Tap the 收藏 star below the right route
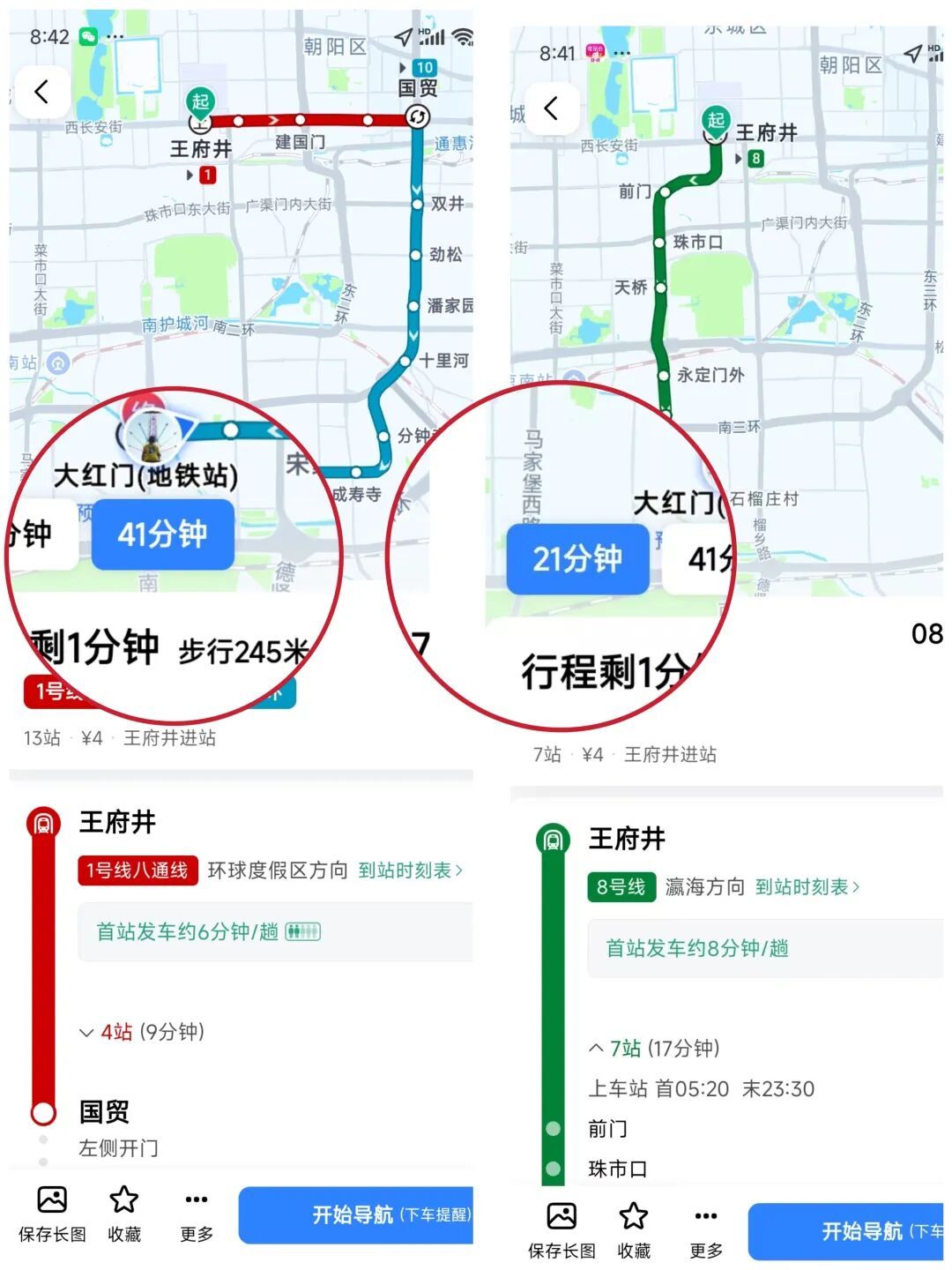952x1270 pixels. coord(633,1217)
